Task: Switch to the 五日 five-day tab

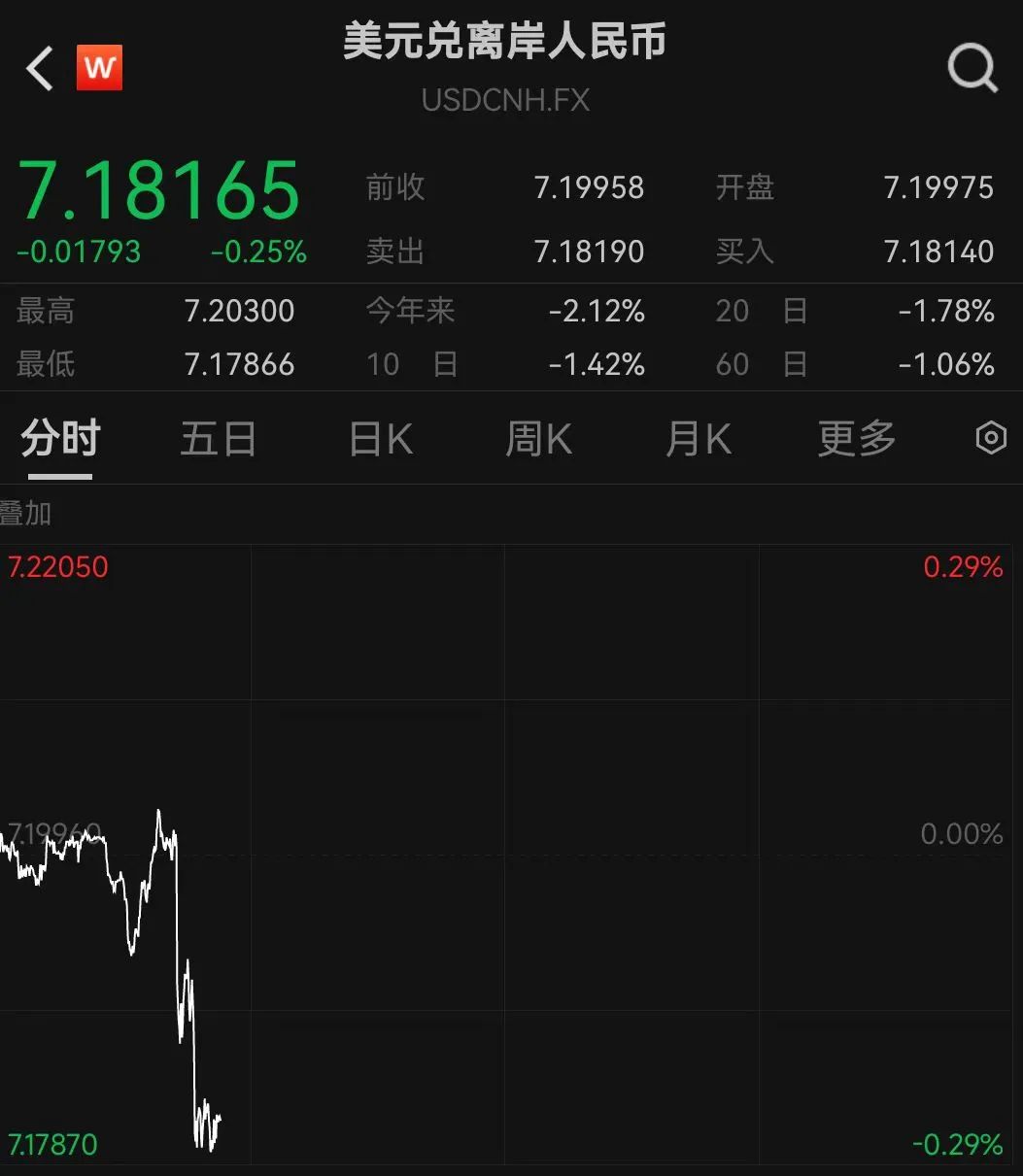Action: click(x=218, y=439)
